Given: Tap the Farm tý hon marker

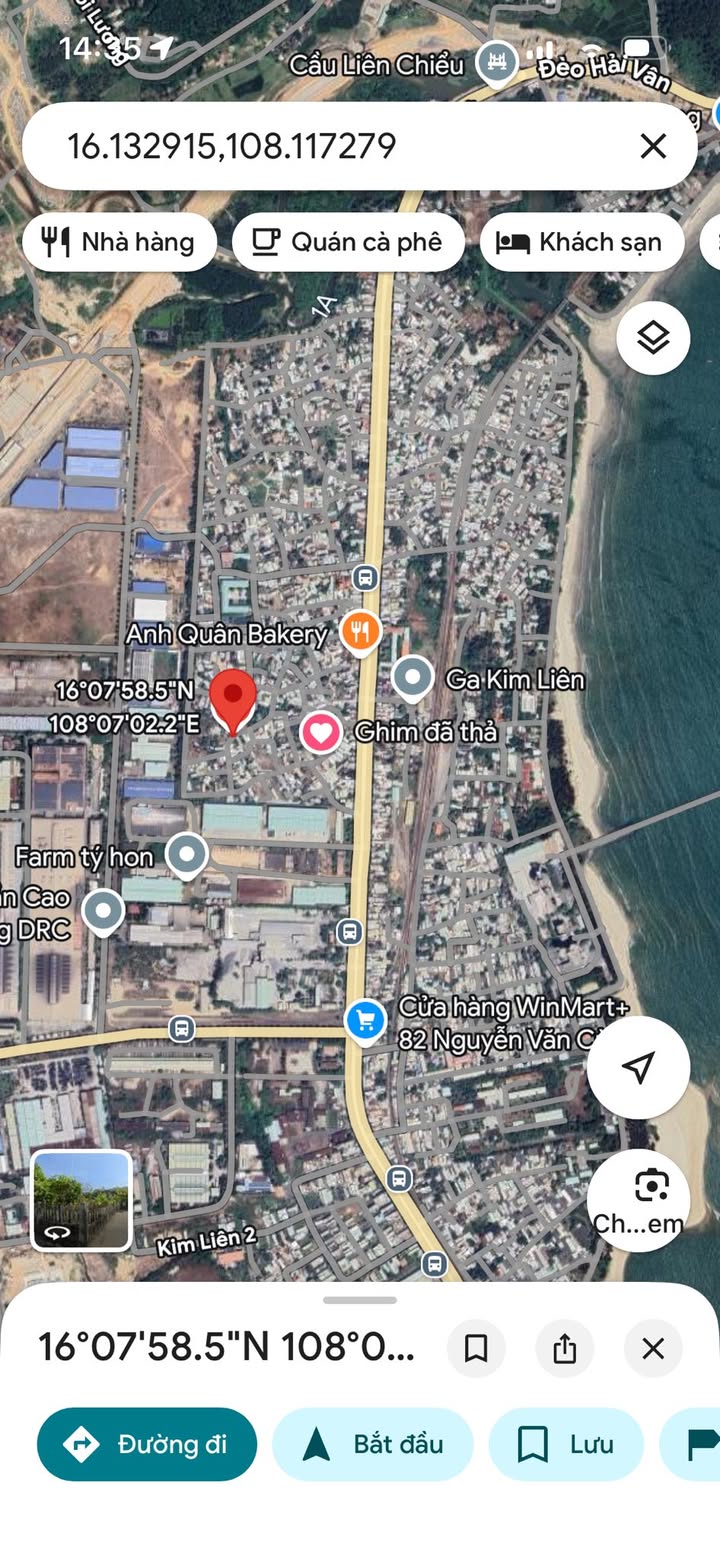Looking at the screenshot, I should [186, 856].
